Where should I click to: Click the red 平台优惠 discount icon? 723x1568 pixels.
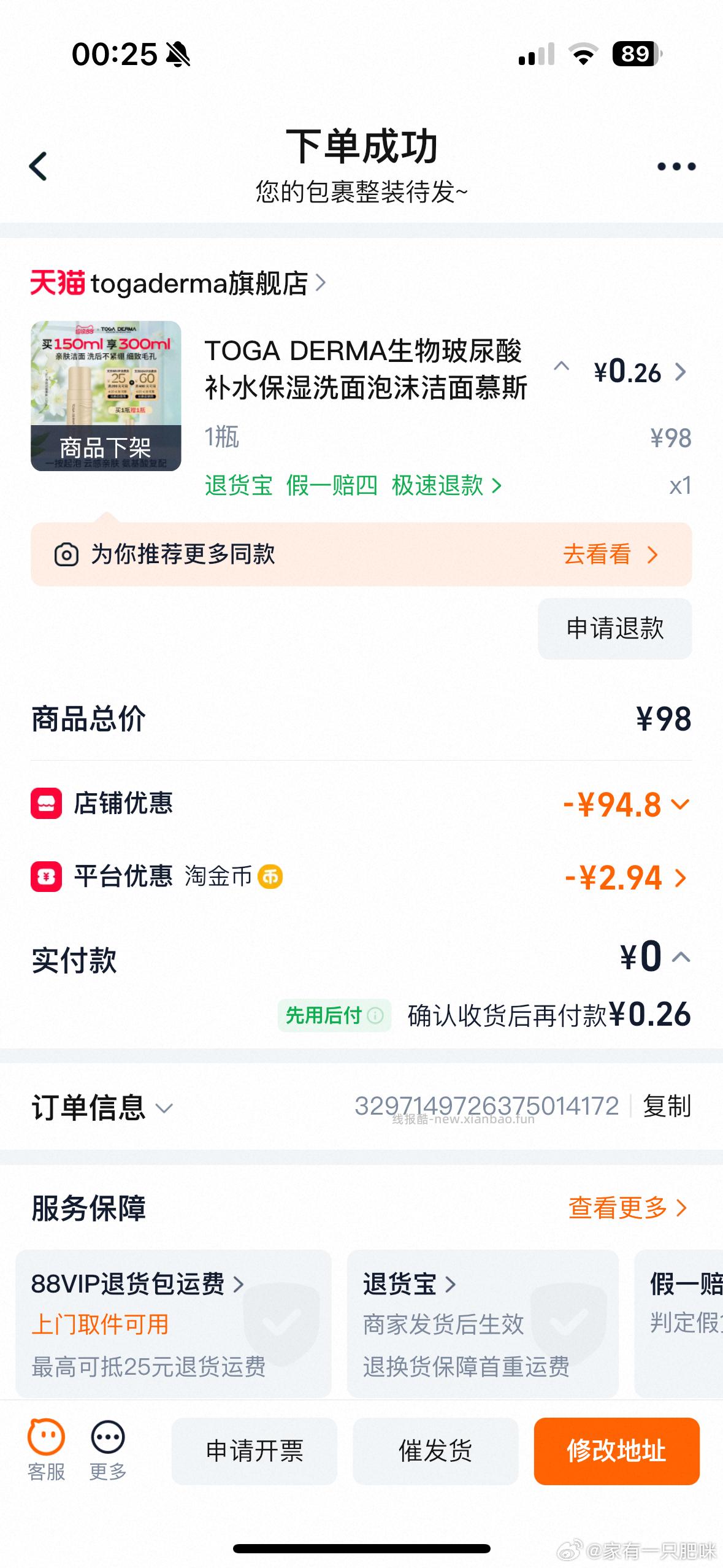pos(46,877)
